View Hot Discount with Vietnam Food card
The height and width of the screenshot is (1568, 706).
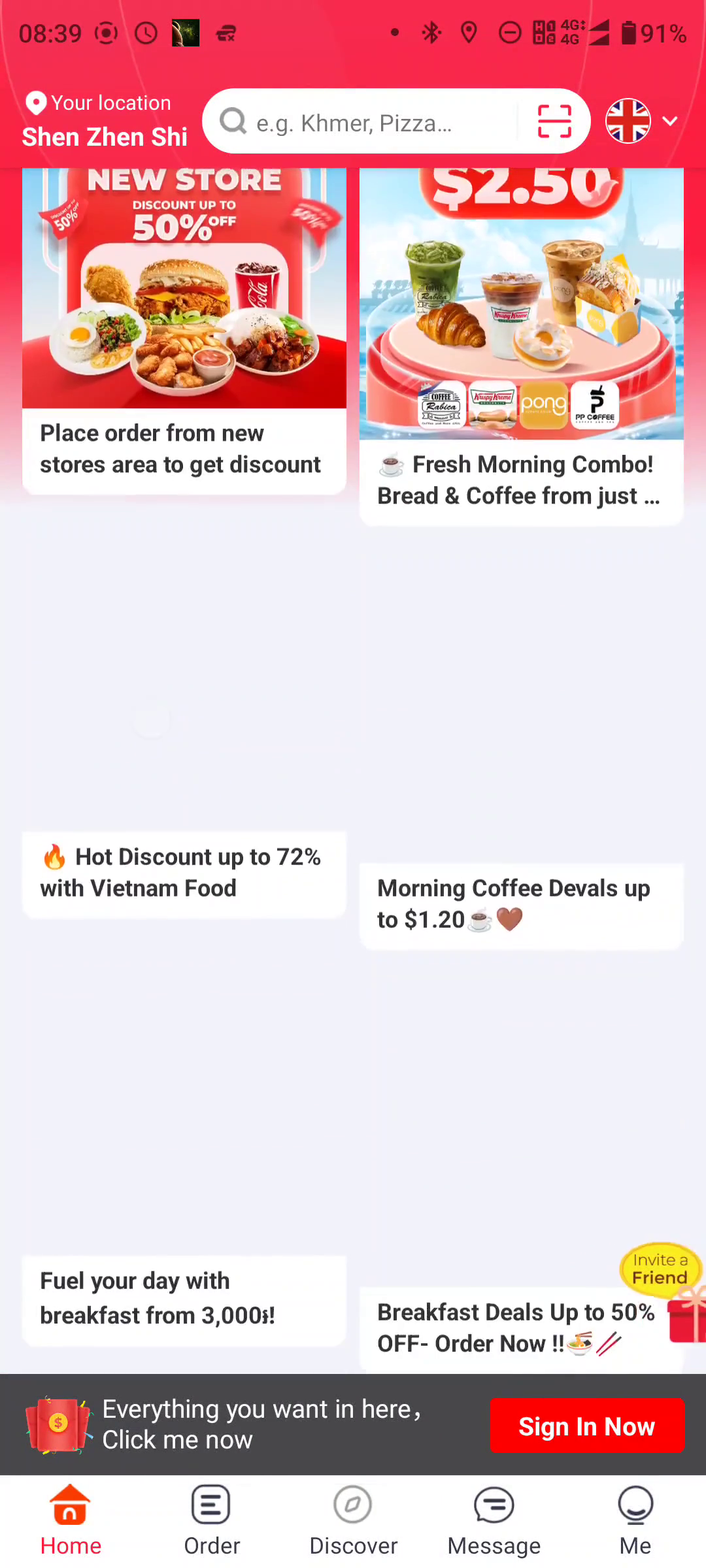184,872
